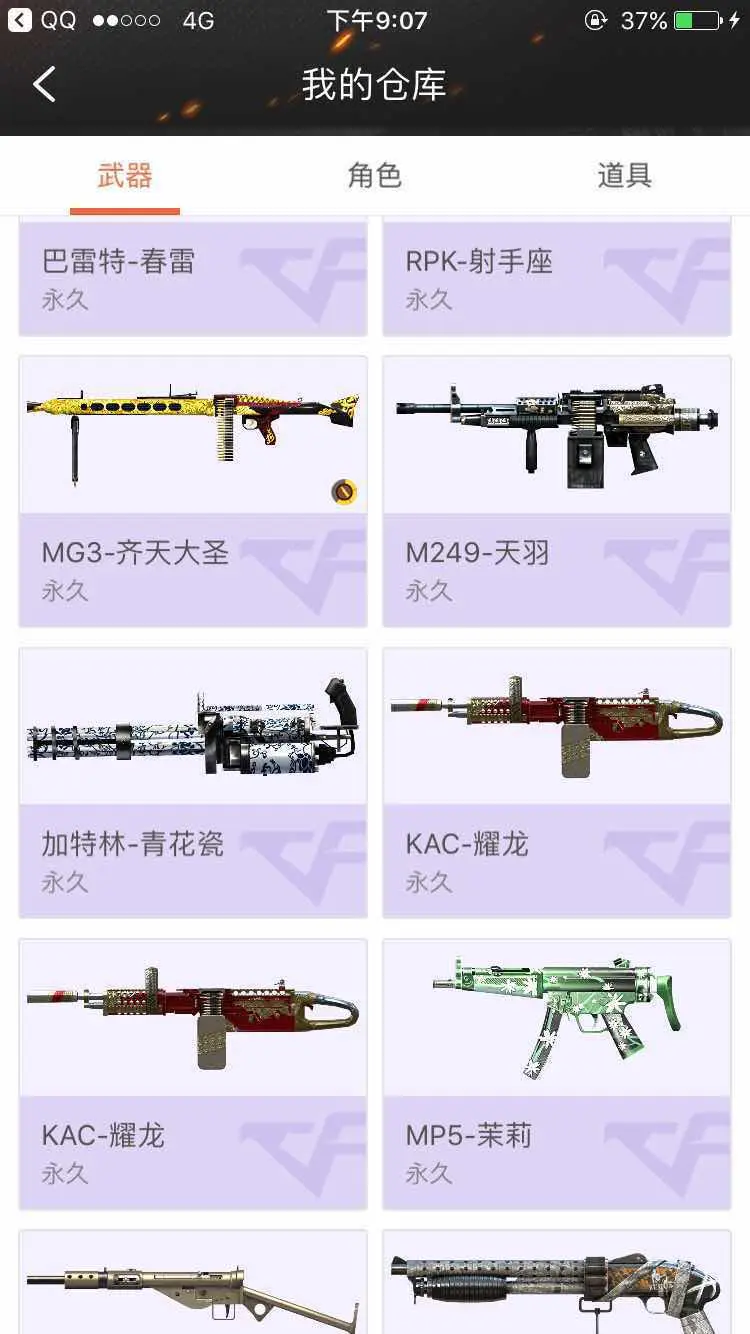View the MG3-齐天大圣 weapon card
The height and width of the screenshot is (1334, 750).
pos(193,490)
